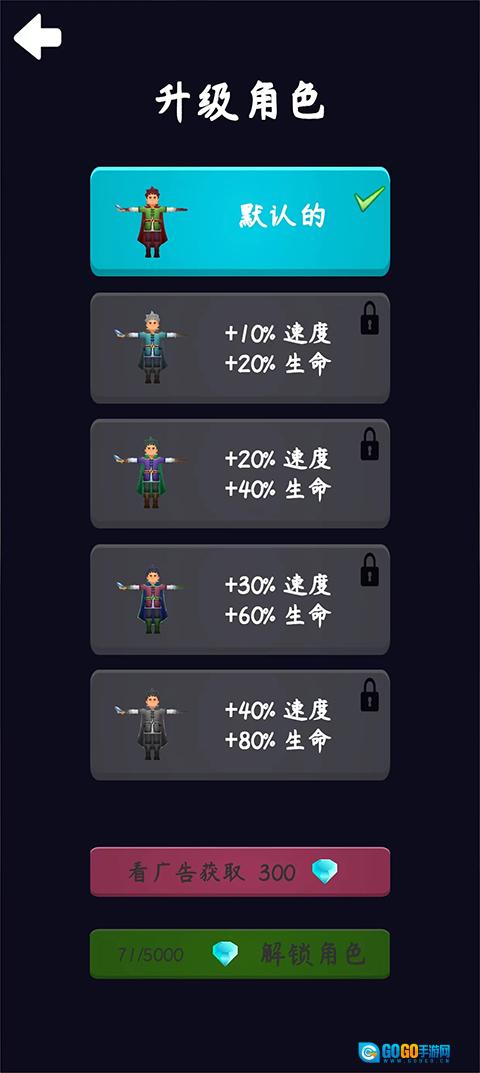Choose the +10% 速度 +20% 生命 character

coord(240,348)
